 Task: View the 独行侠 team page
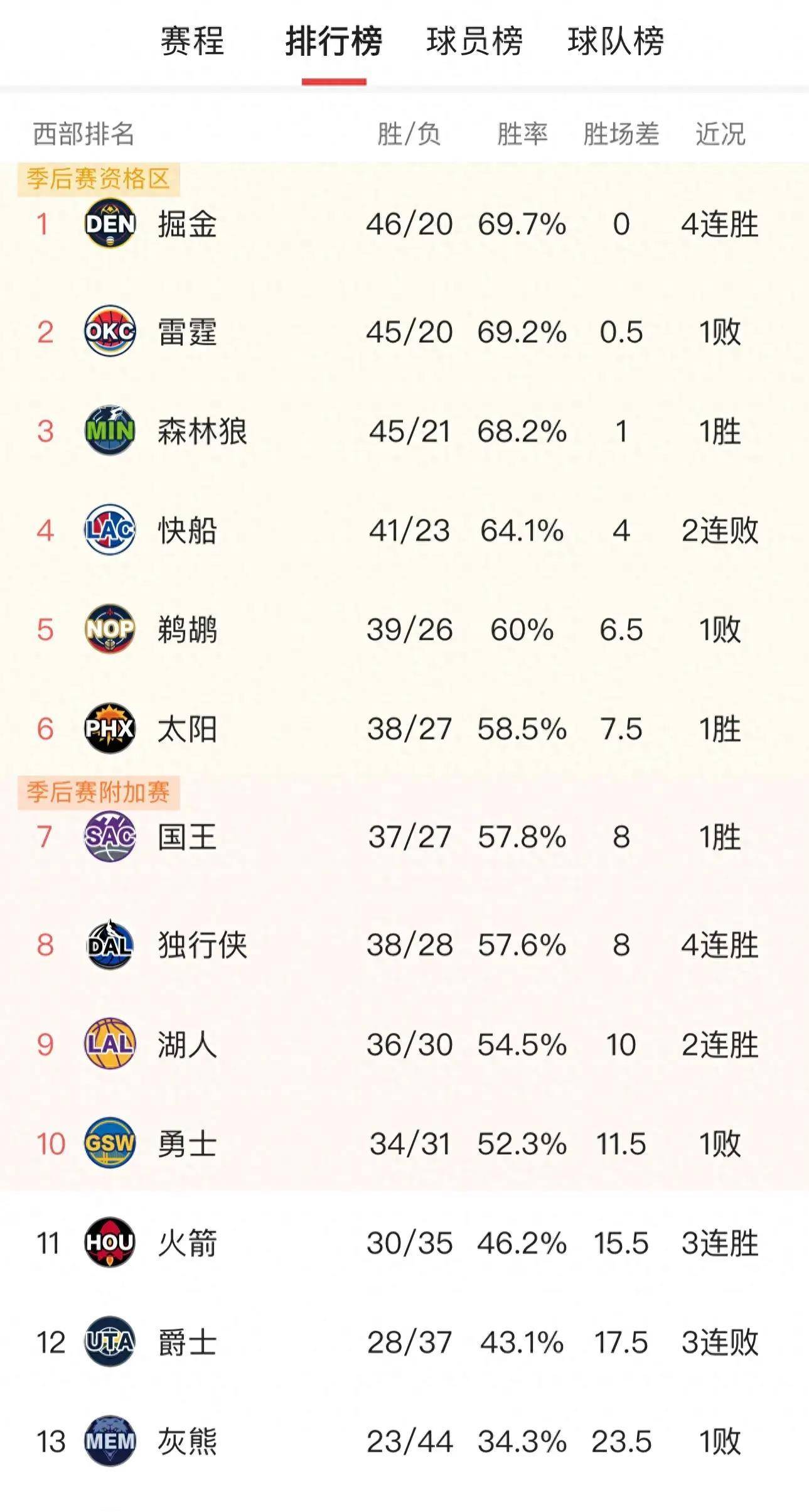pyautogui.click(x=202, y=945)
